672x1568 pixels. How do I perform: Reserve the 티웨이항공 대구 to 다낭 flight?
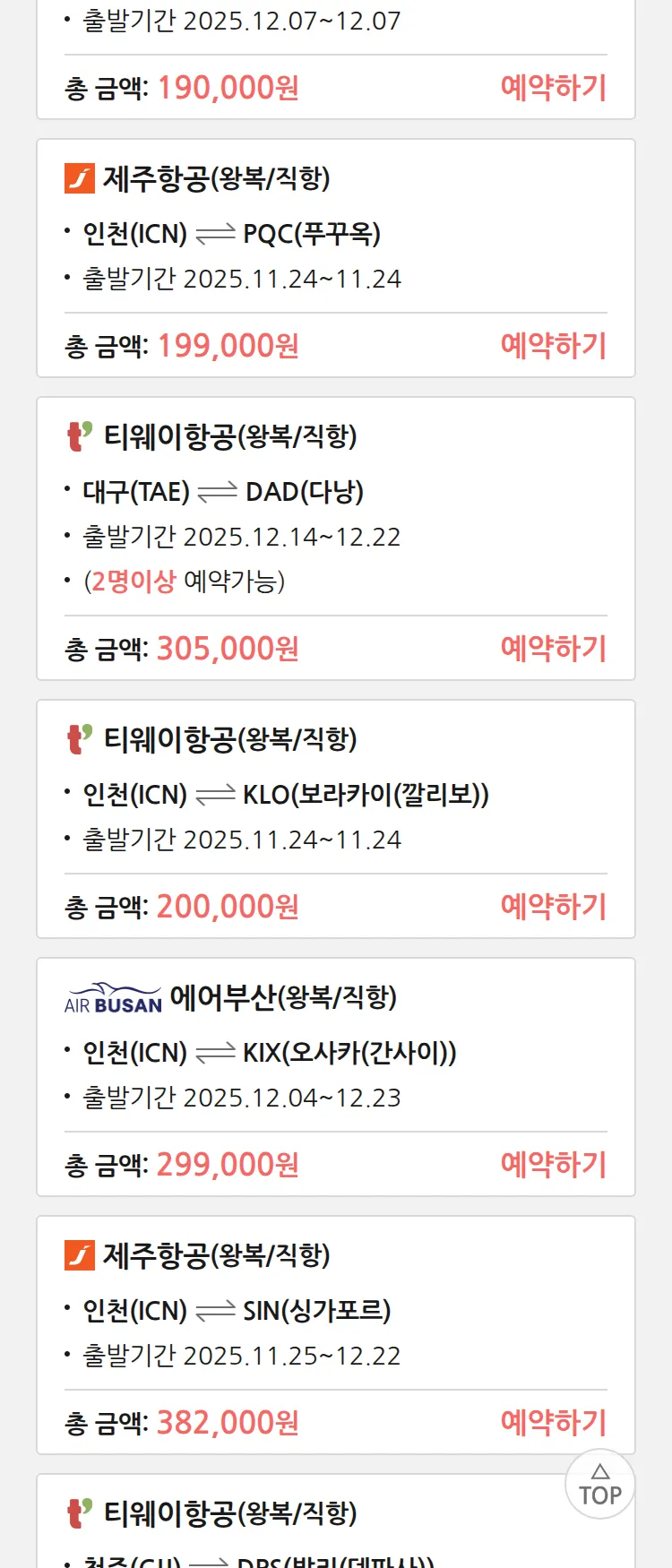coord(553,649)
